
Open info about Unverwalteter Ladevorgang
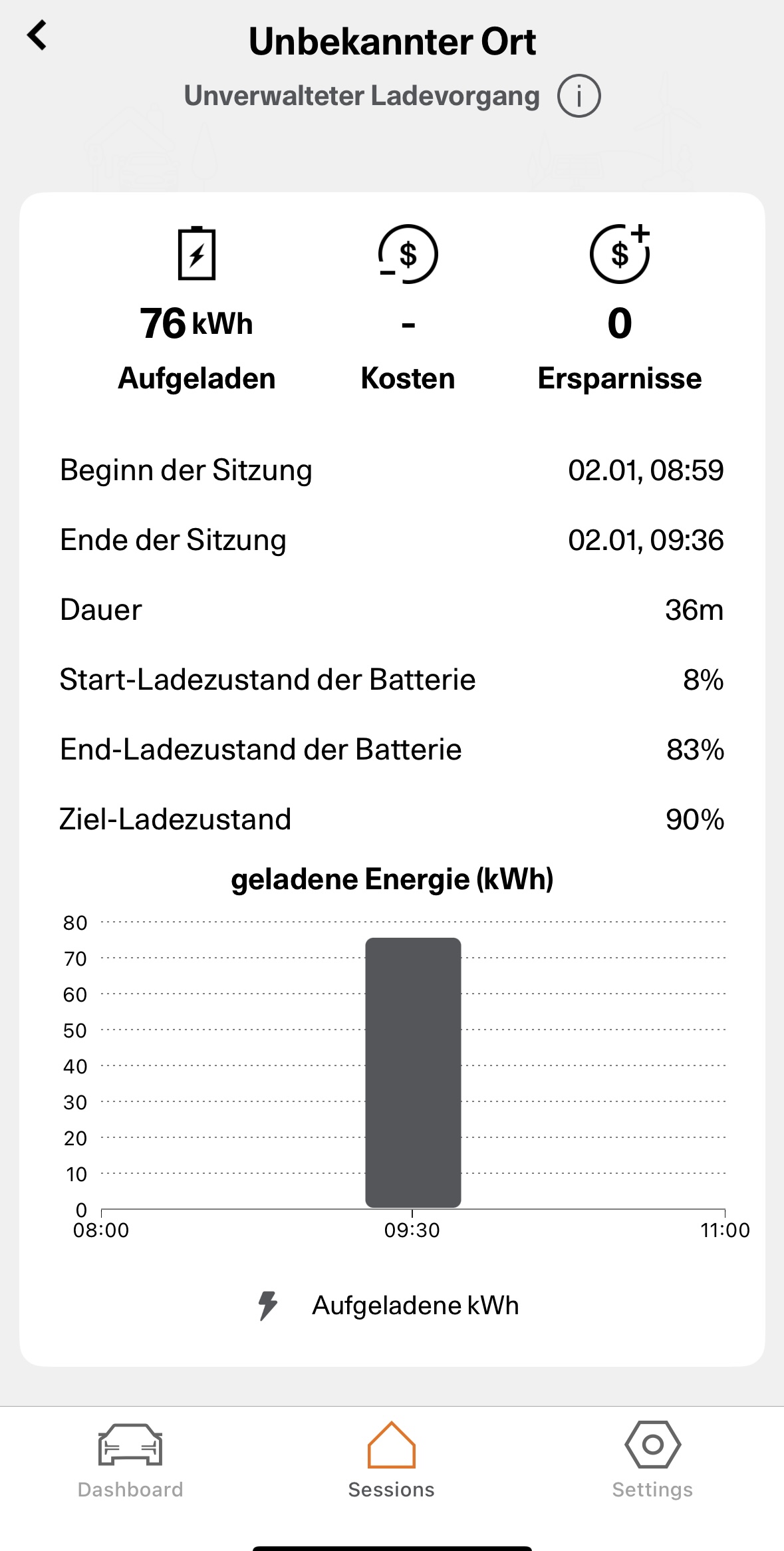tap(579, 96)
